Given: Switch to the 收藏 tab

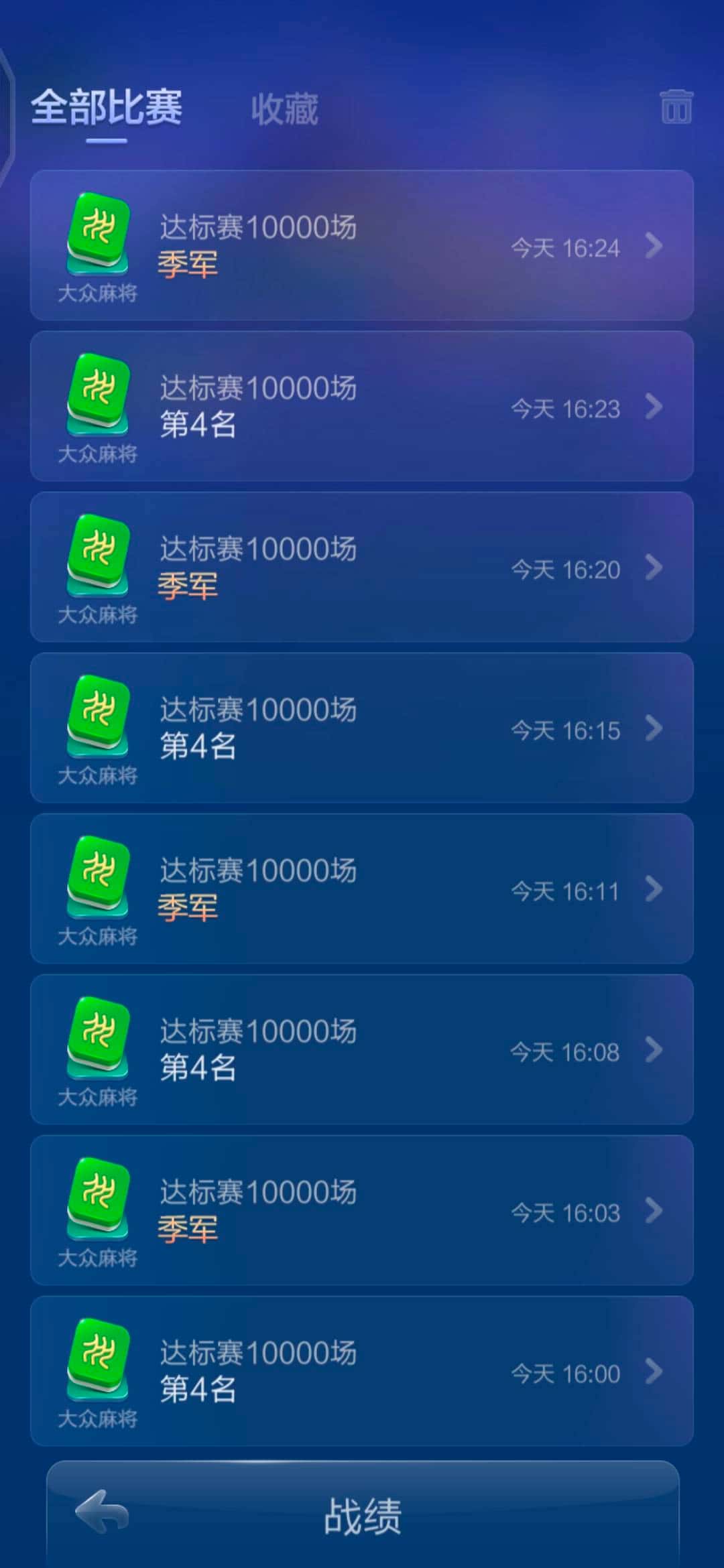Looking at the screenshot, I should 284,107.
